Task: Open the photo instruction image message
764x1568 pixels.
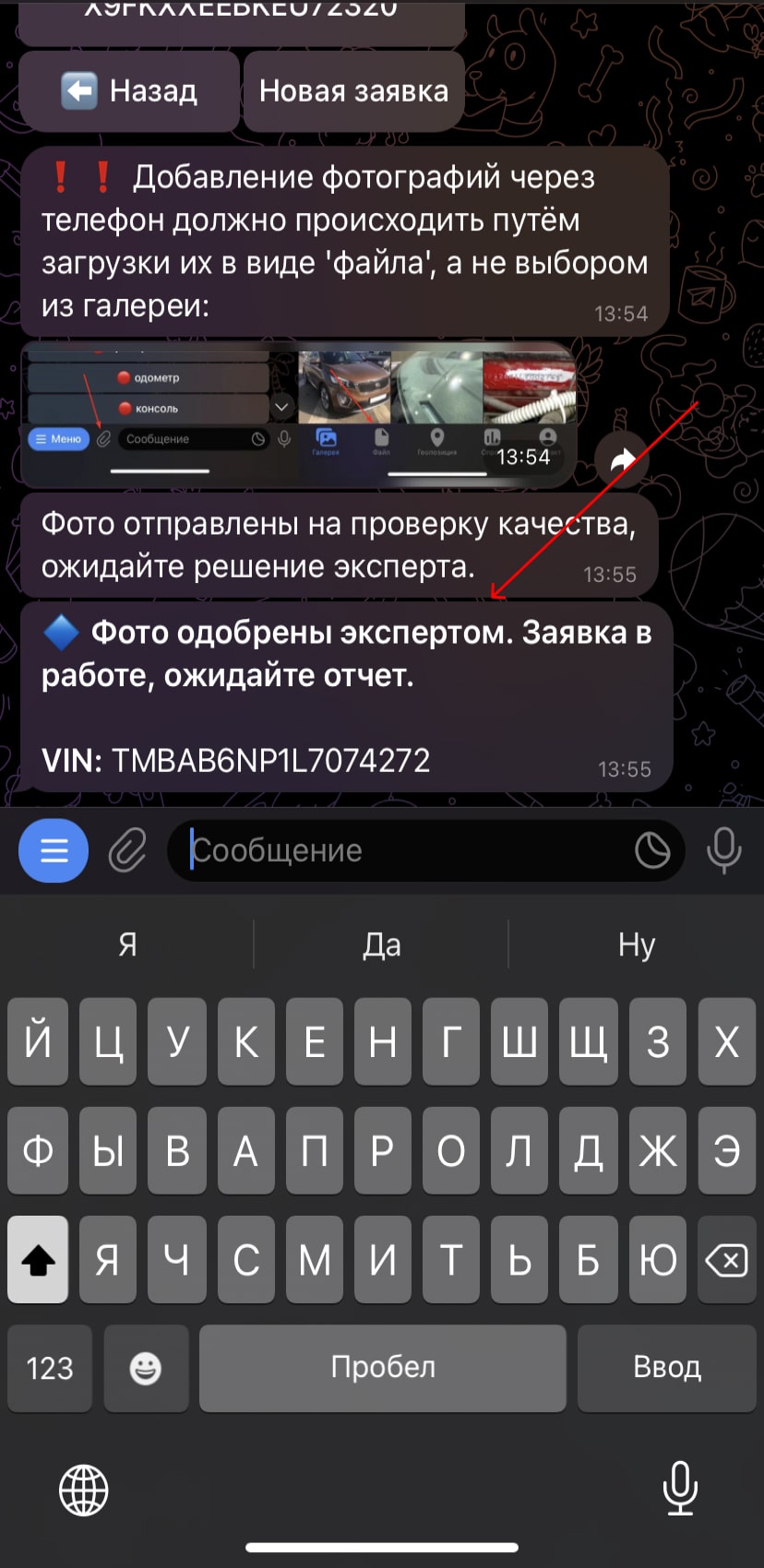Action: (299, 413)
